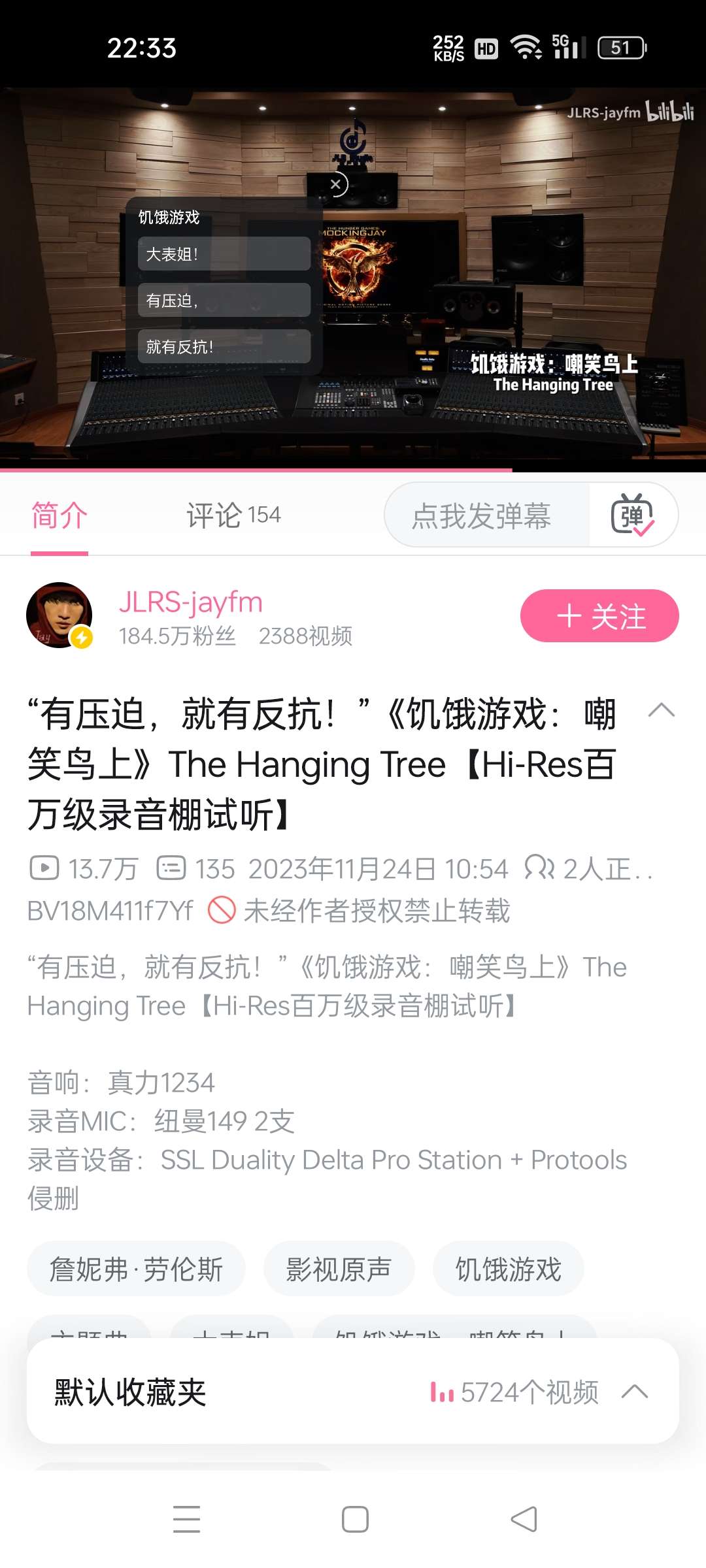Open JLRS-jayfm's profile avatar

(x=59, y=615)
